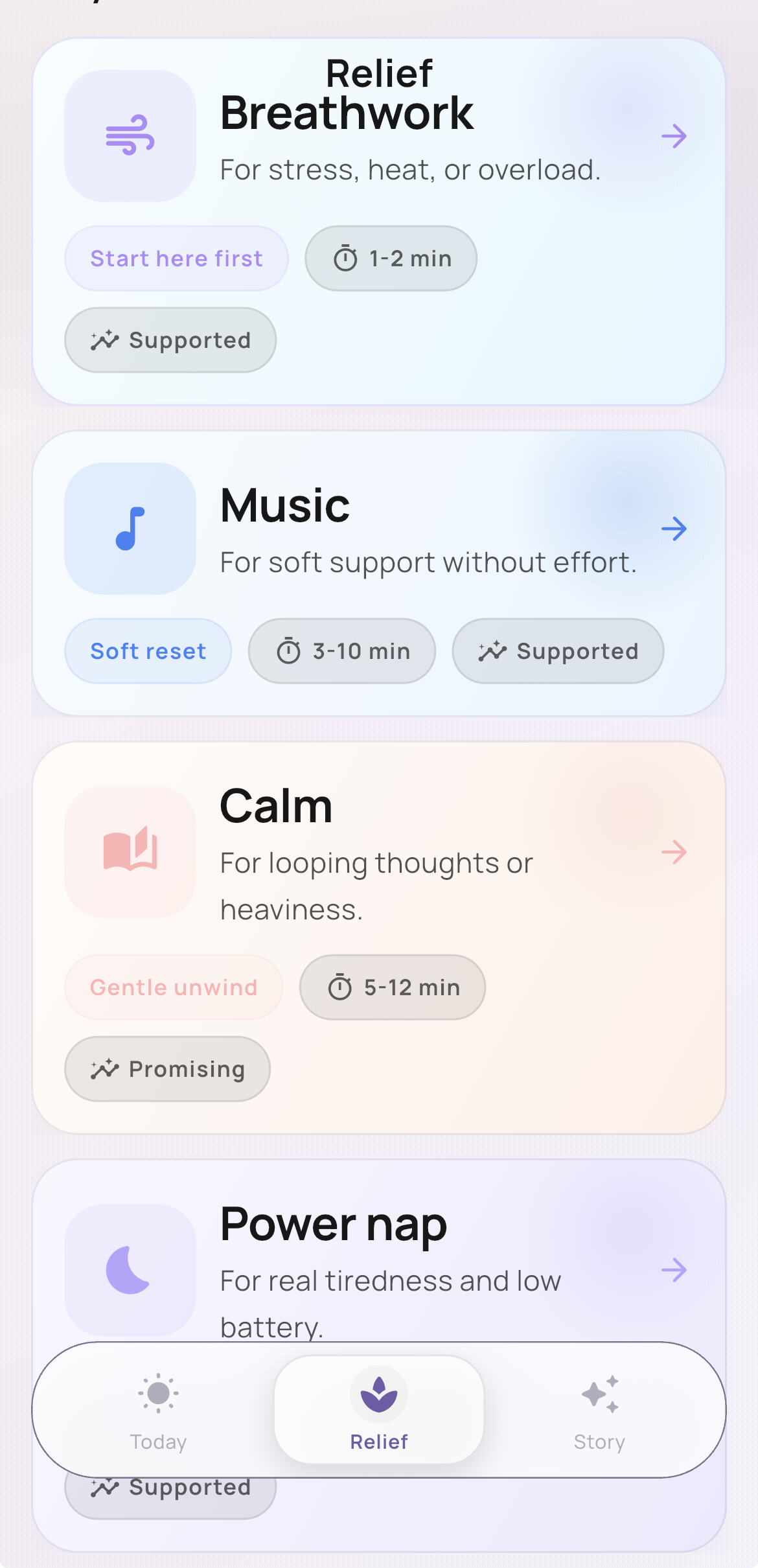This screenshot has height=1568, width=758.
Task: Expand the Music card arrow
Action: coord(674,529)
